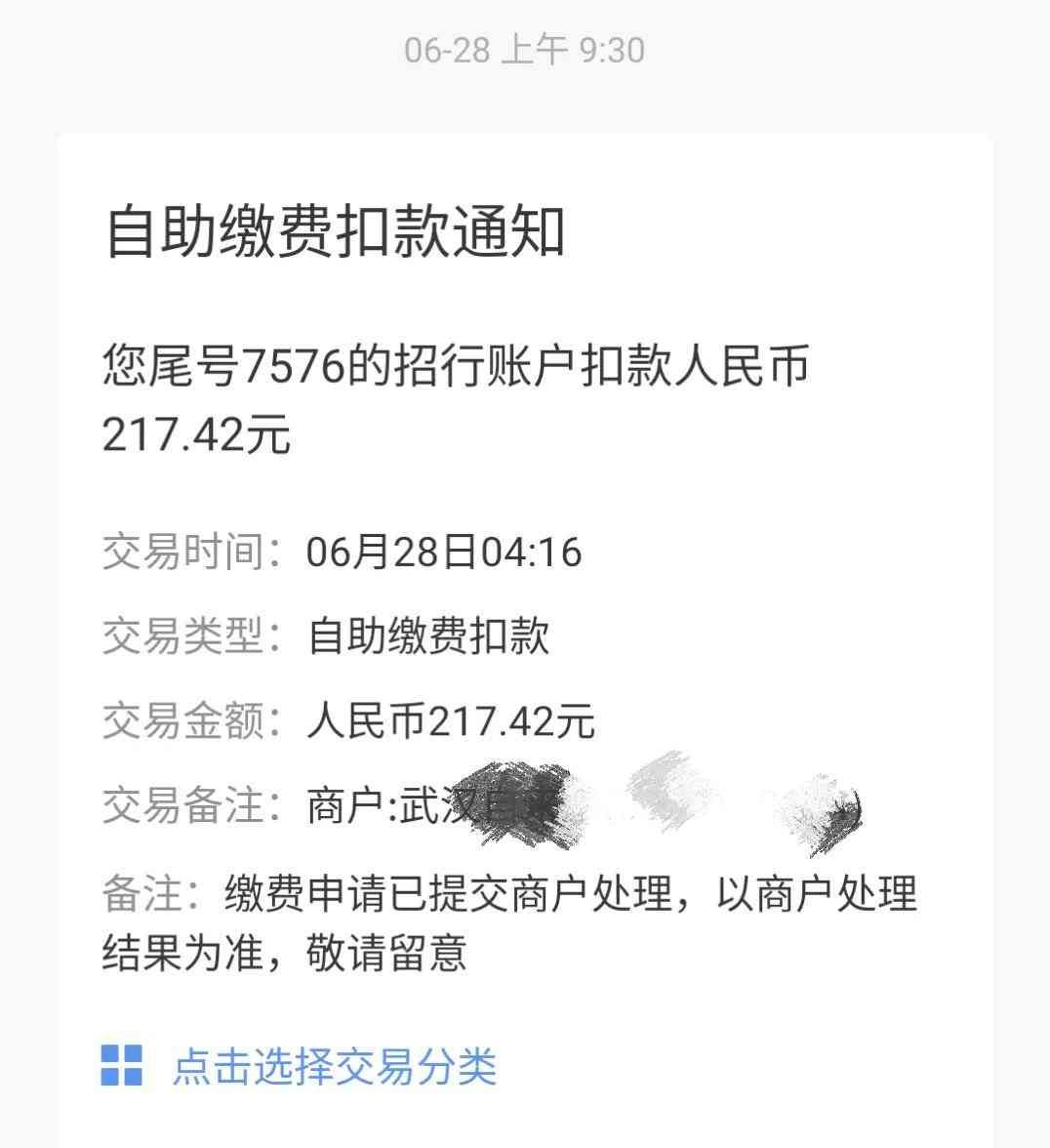This screenshot has width=1050, height=1148.
Task: Tap 点击选择交易分类 link
Action: coord(334,1066)
